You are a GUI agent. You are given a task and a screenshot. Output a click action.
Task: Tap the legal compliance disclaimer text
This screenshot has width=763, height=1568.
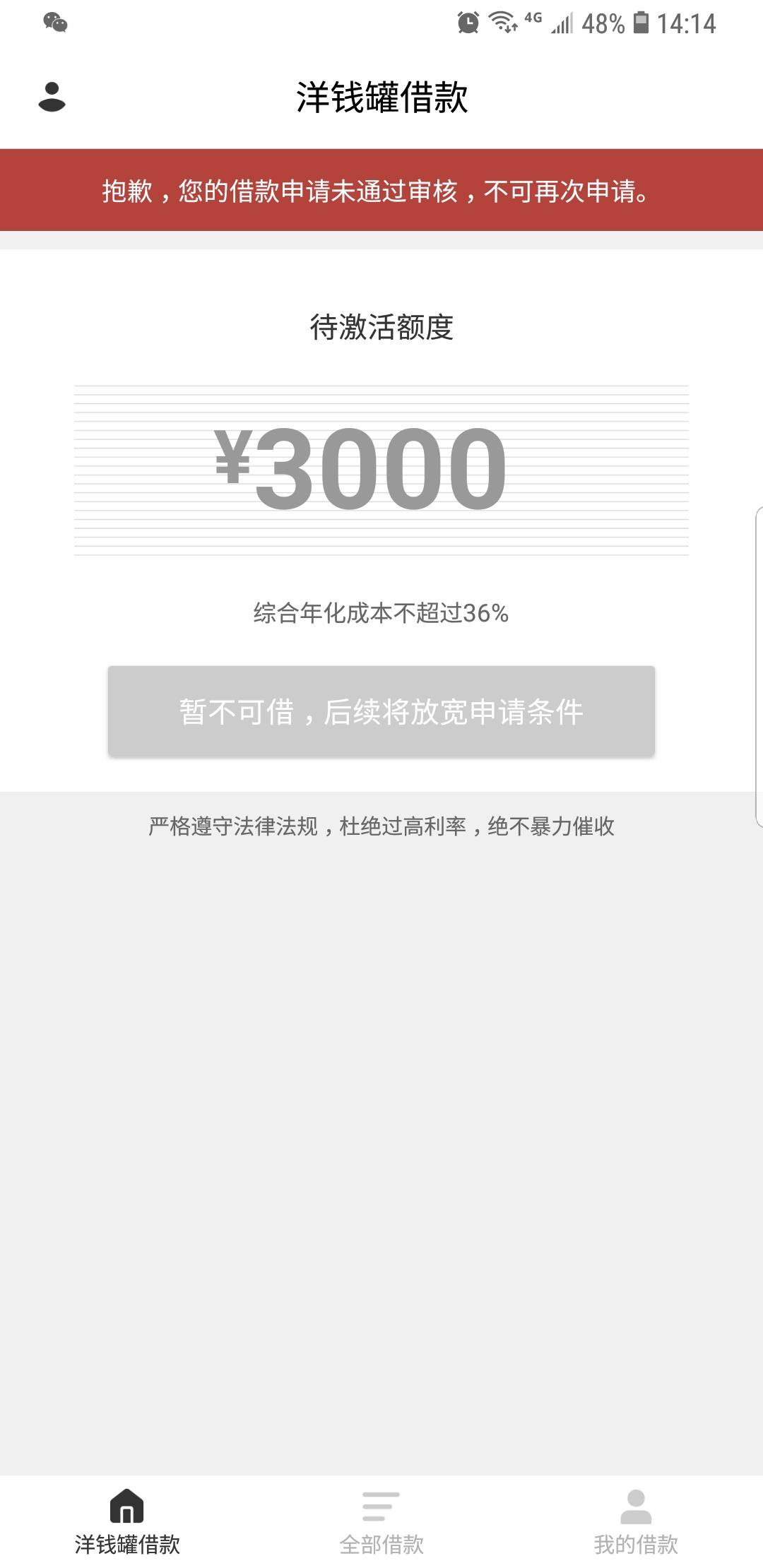[381, 826]
